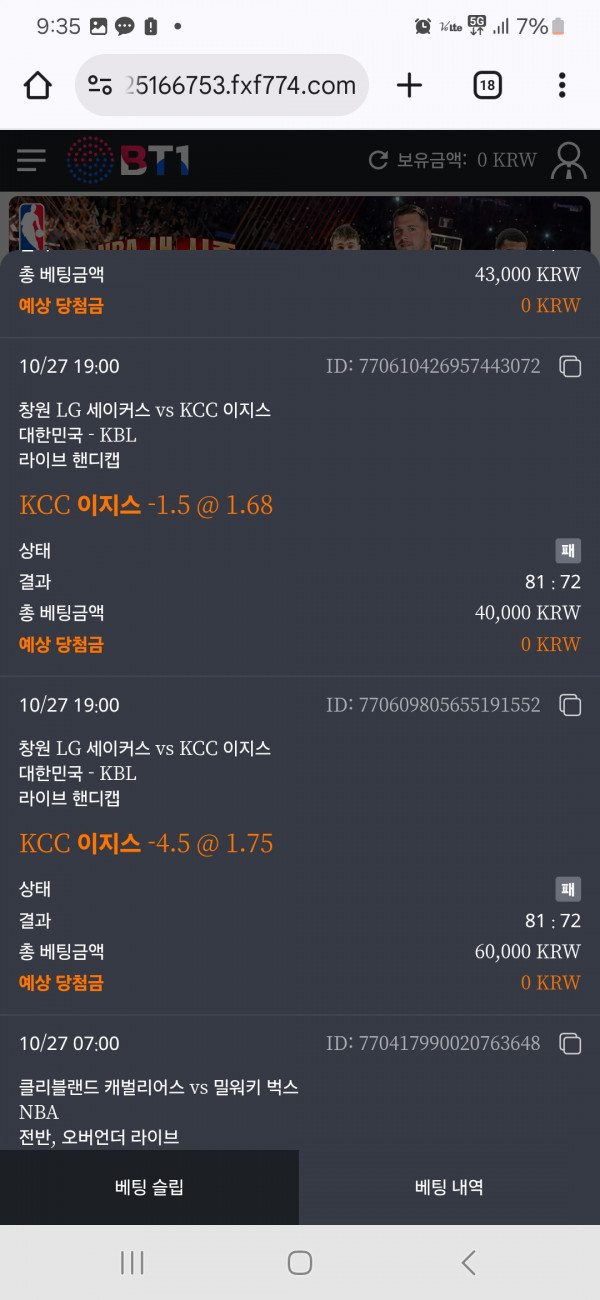Open the recent apps view
The image size is (600, 1300).
coord(132,1262)
